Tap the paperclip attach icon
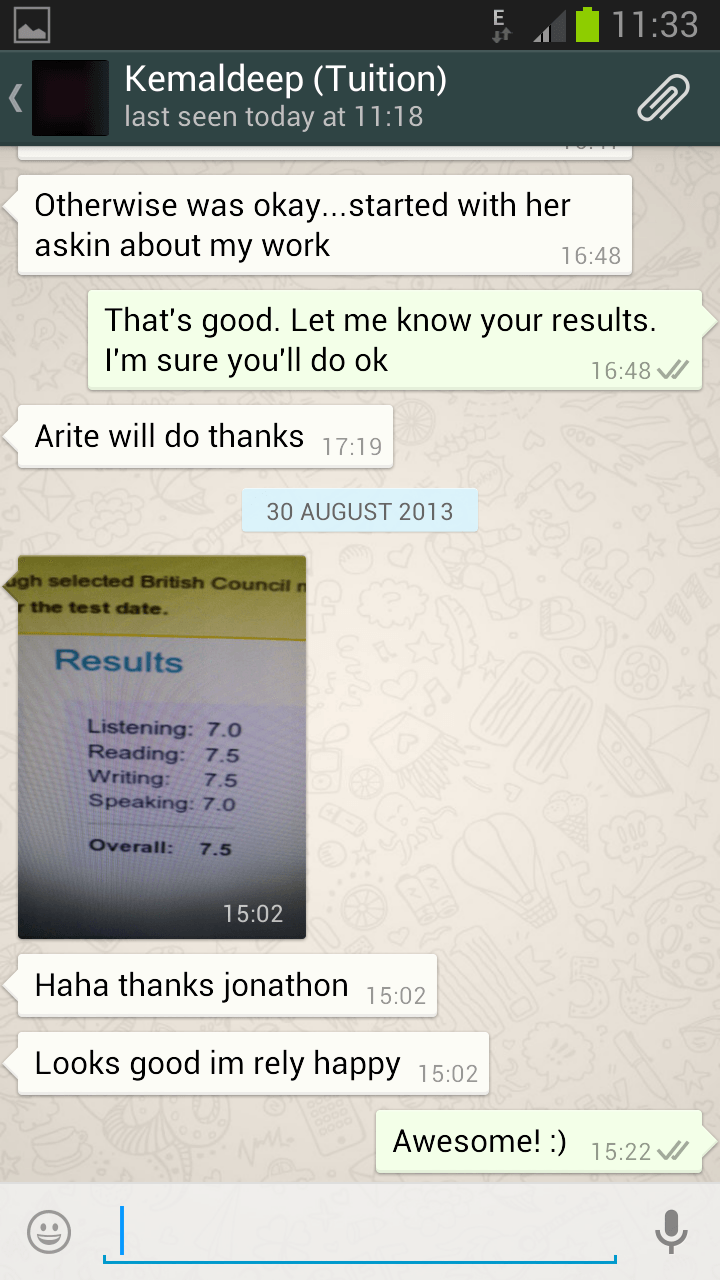The height and width of the screenshot is (1280, 720). tap(663, 98)
